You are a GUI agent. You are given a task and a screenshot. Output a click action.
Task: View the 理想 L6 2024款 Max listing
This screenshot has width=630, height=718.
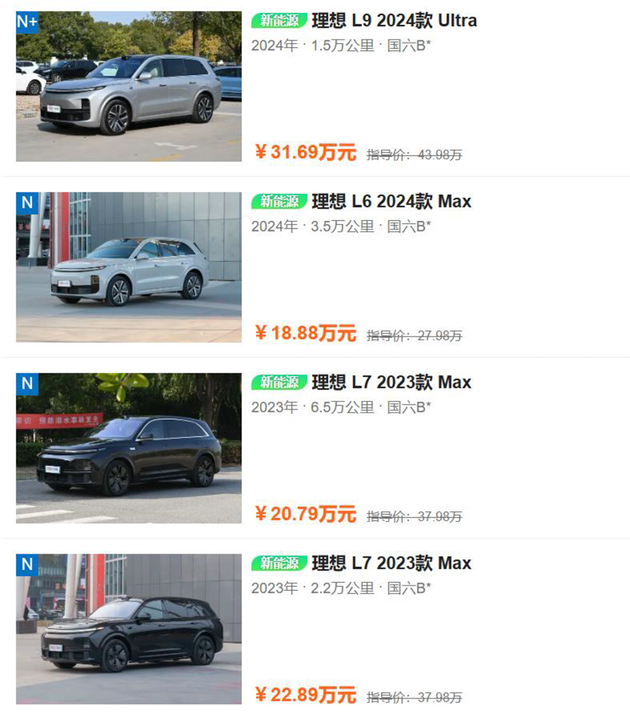tap(391, 202)
